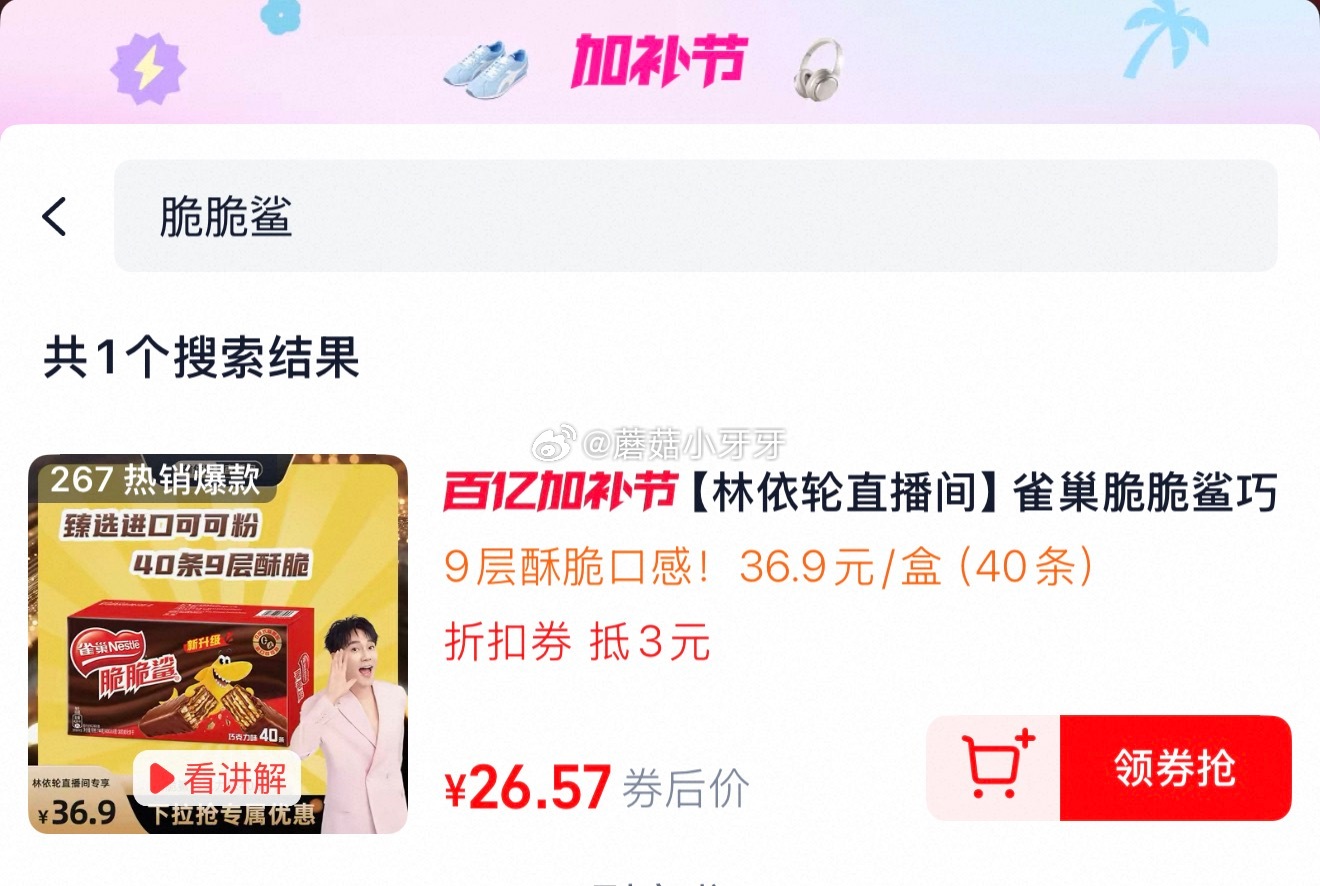1320x886 pixels.
Task: Watch the 看讲解 product explanation
Action: (218, 778)
